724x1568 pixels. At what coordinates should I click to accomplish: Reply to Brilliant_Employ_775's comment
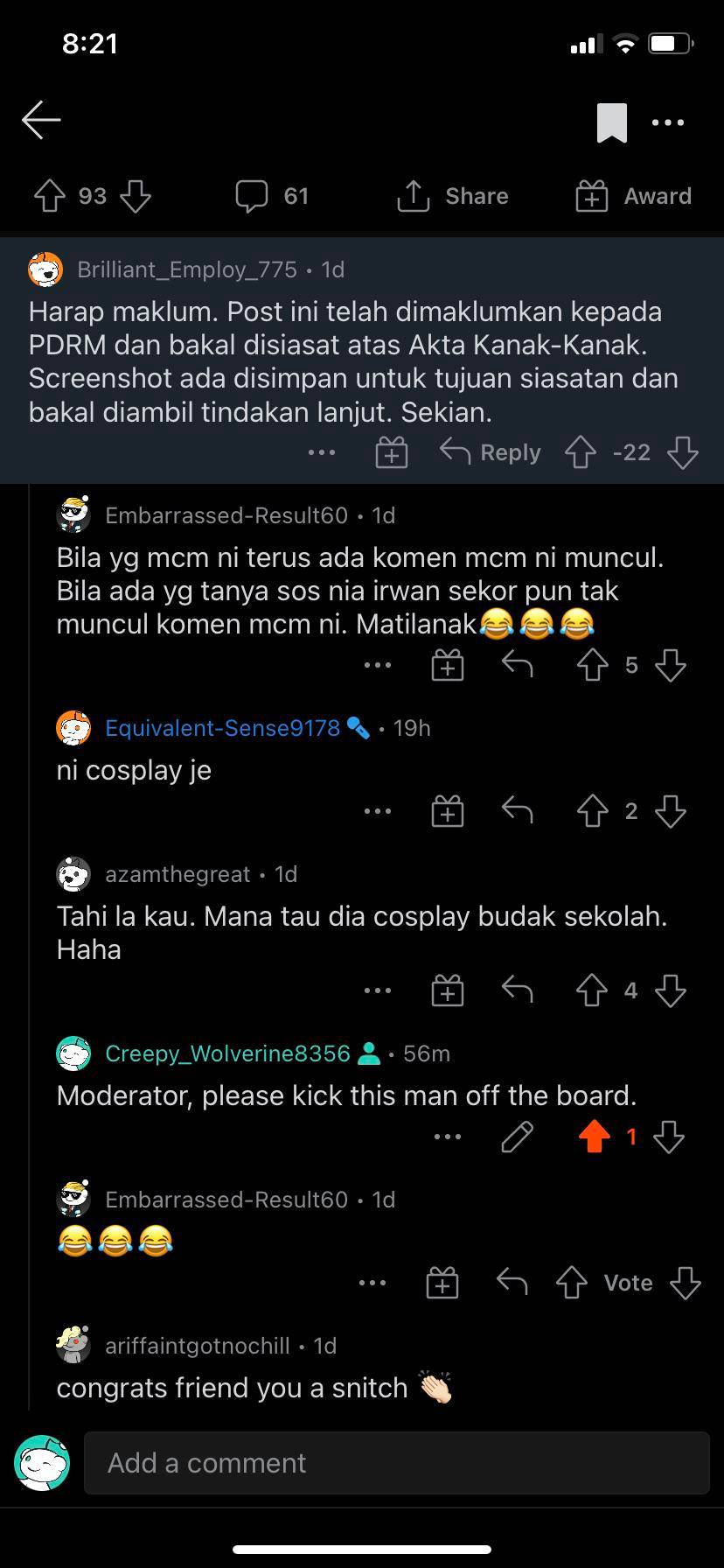[x=491, y=452]
